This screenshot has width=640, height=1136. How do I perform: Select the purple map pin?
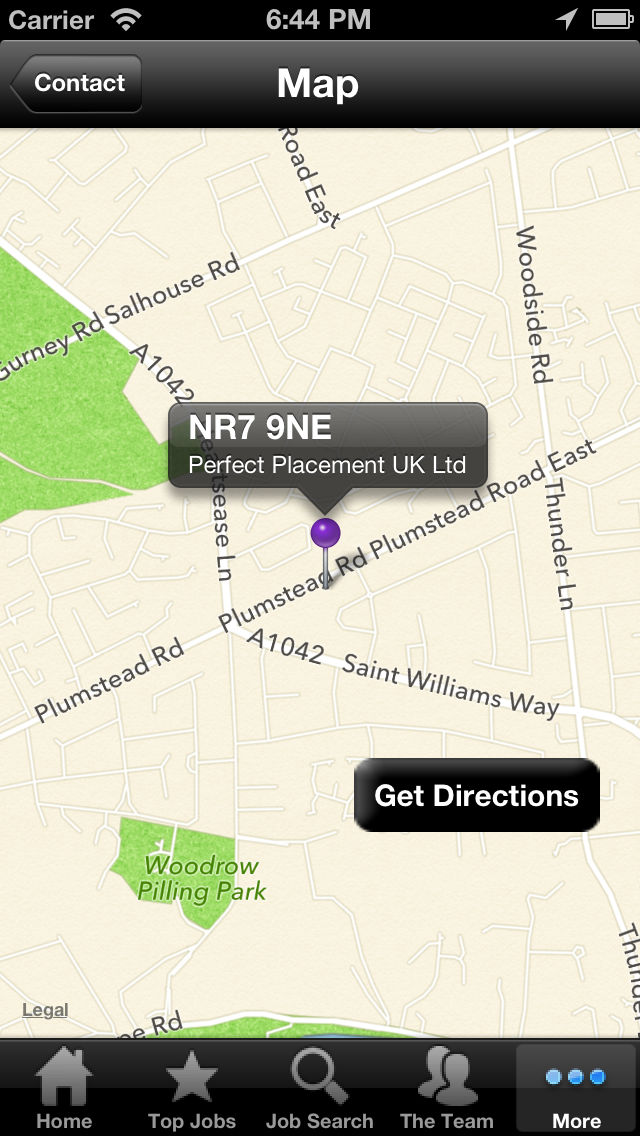(x=325, y=551)
